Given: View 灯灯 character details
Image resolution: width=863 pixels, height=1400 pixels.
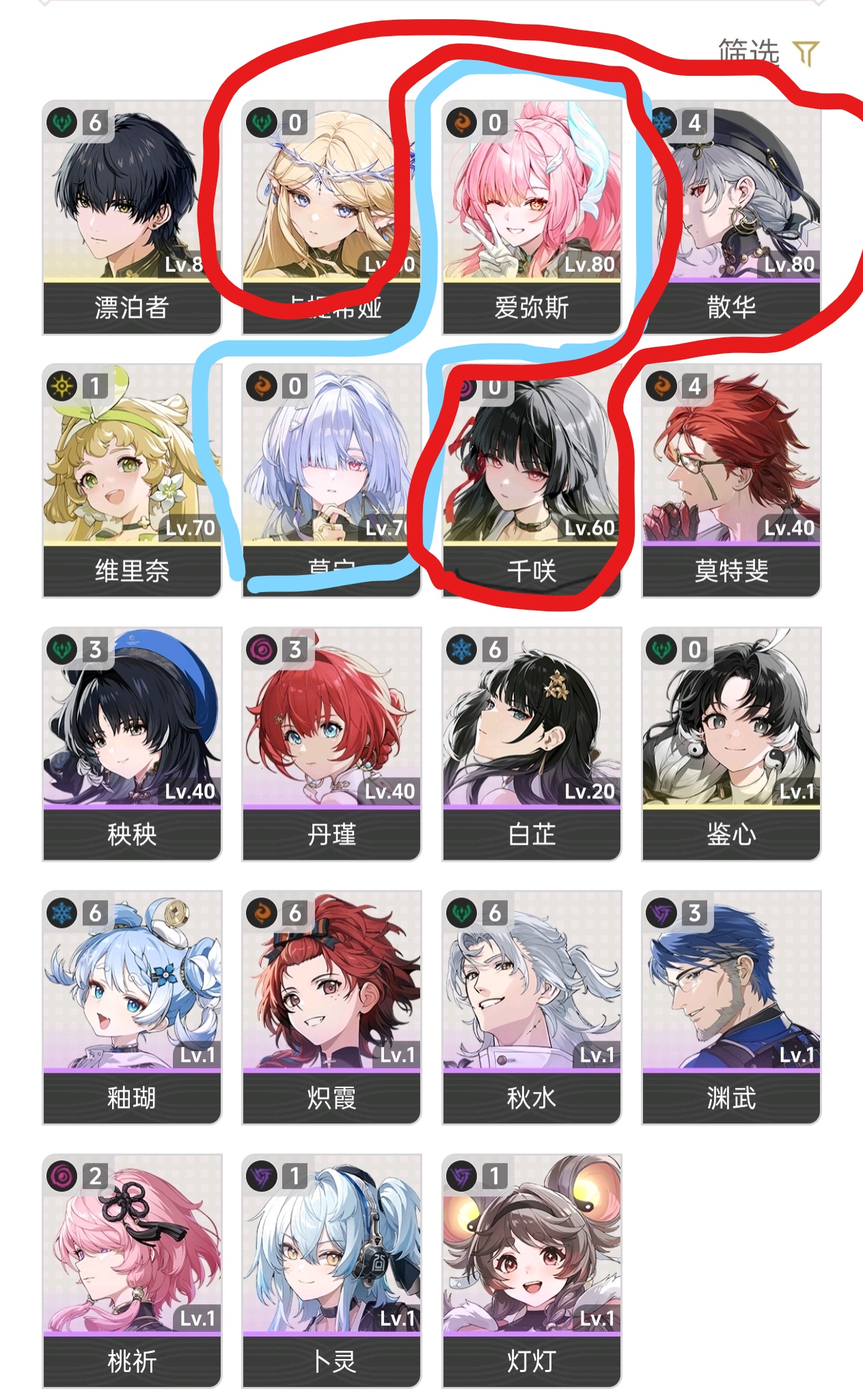Looking at the screenshot, I should coord(532,1272).
